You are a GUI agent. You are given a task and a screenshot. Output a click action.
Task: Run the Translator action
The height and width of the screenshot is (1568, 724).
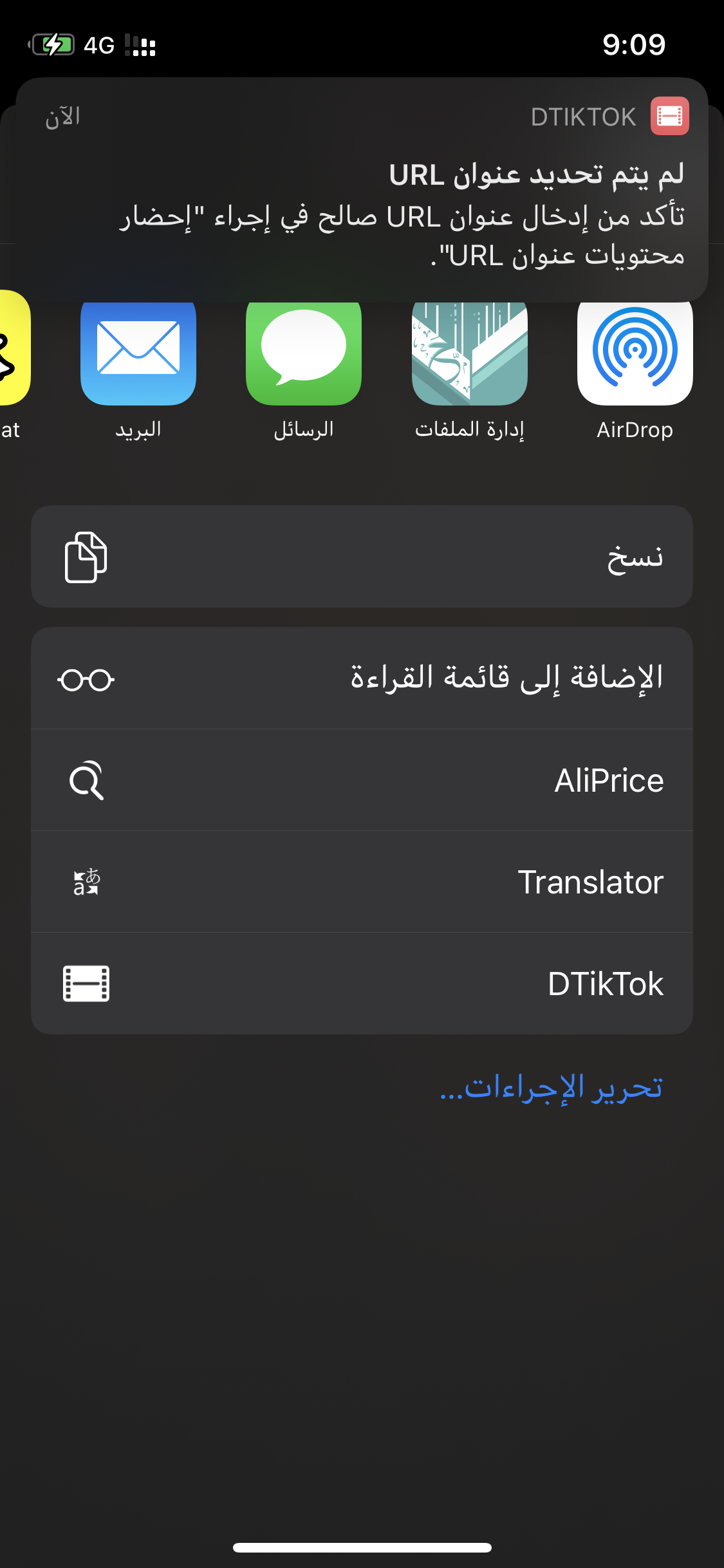[362, 882]
